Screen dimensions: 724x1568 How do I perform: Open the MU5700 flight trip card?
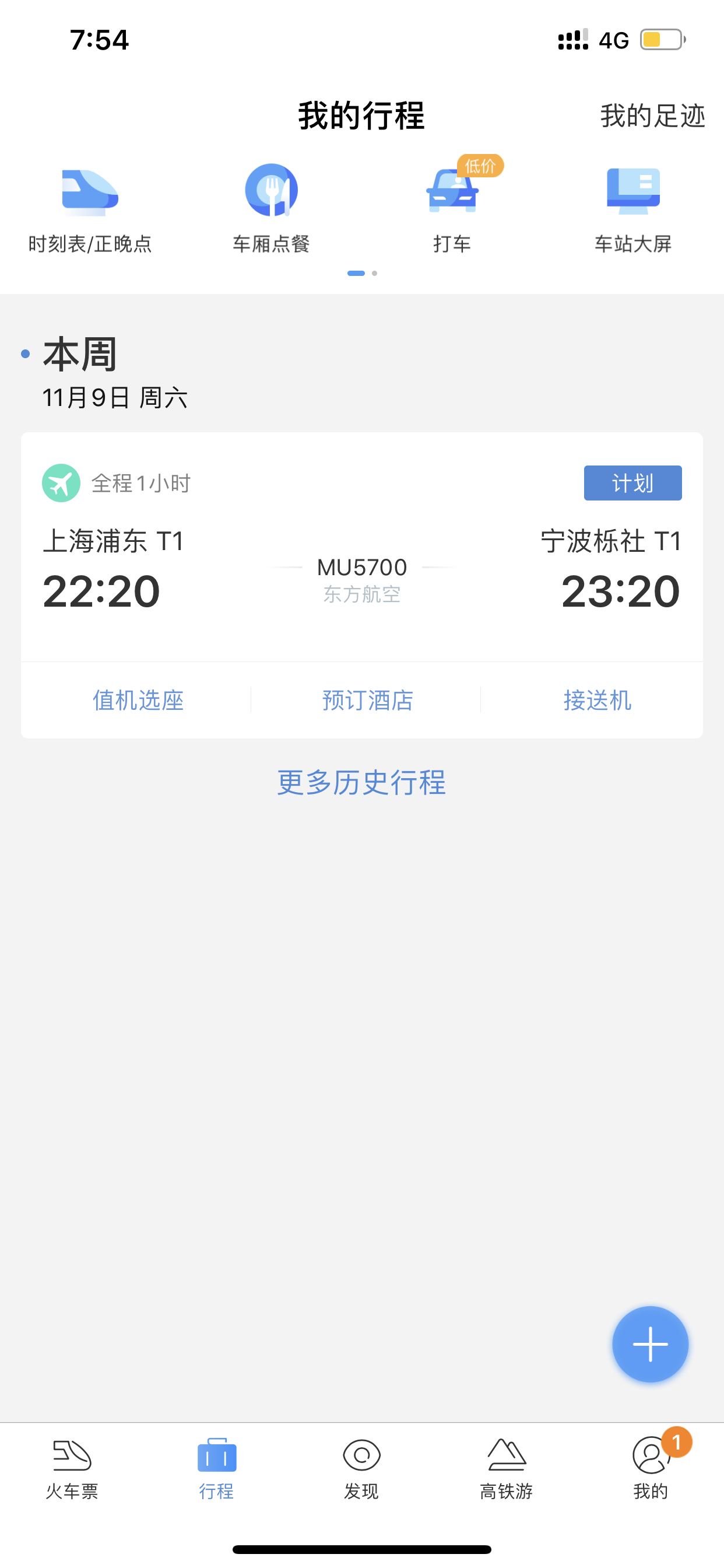coord(362,547)
